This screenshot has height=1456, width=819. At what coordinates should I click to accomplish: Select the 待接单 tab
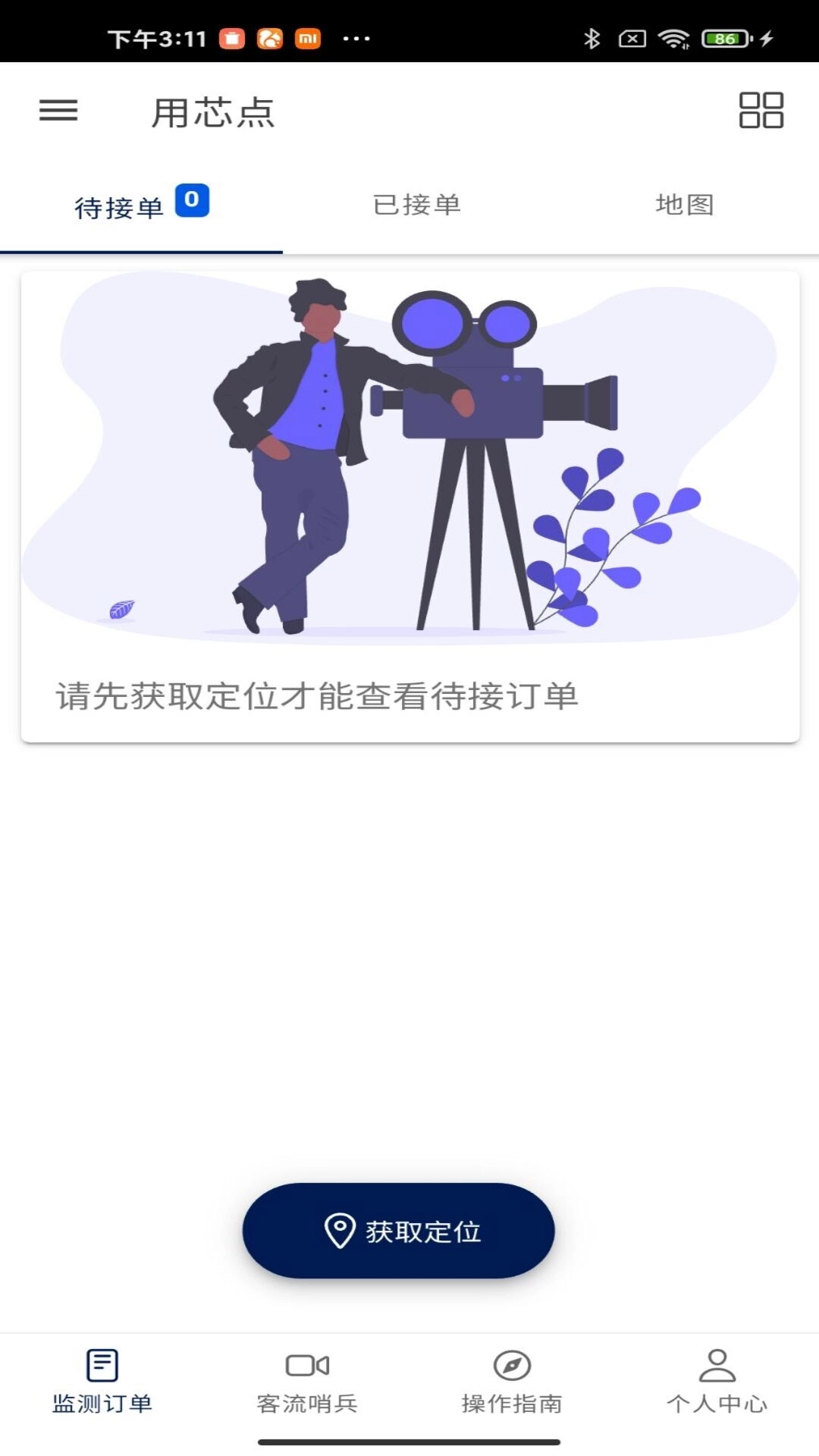point(118,204)
